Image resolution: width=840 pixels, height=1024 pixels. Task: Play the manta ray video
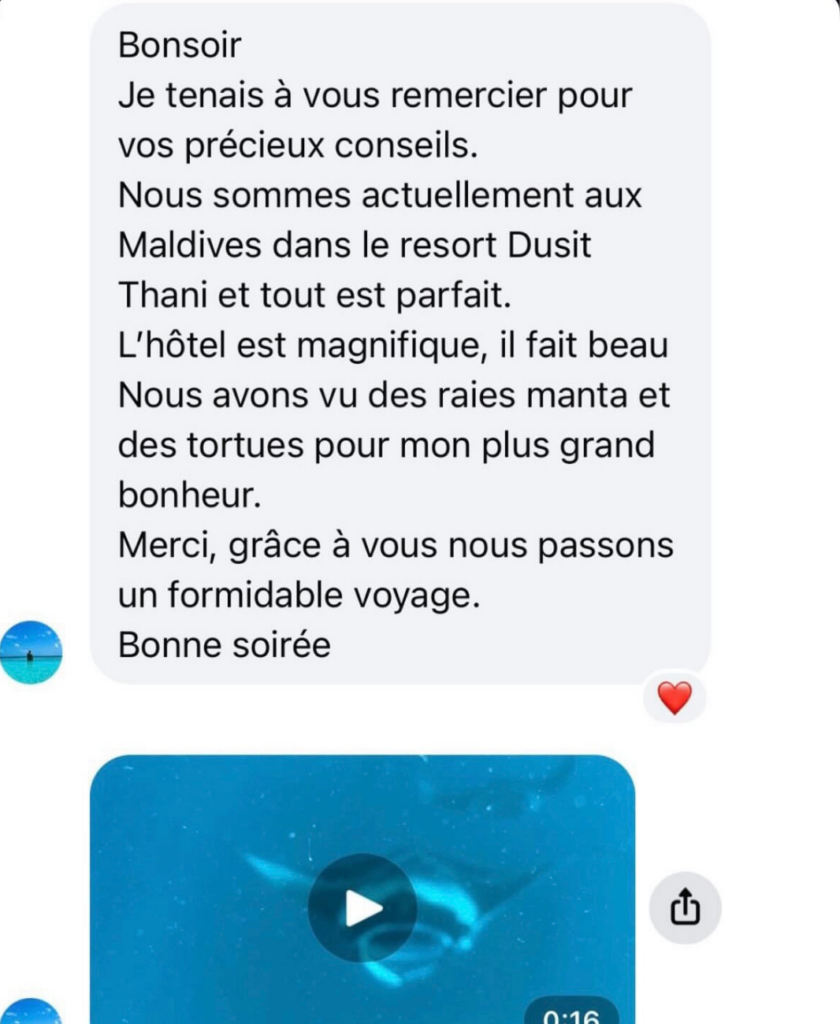click(361, 908)
